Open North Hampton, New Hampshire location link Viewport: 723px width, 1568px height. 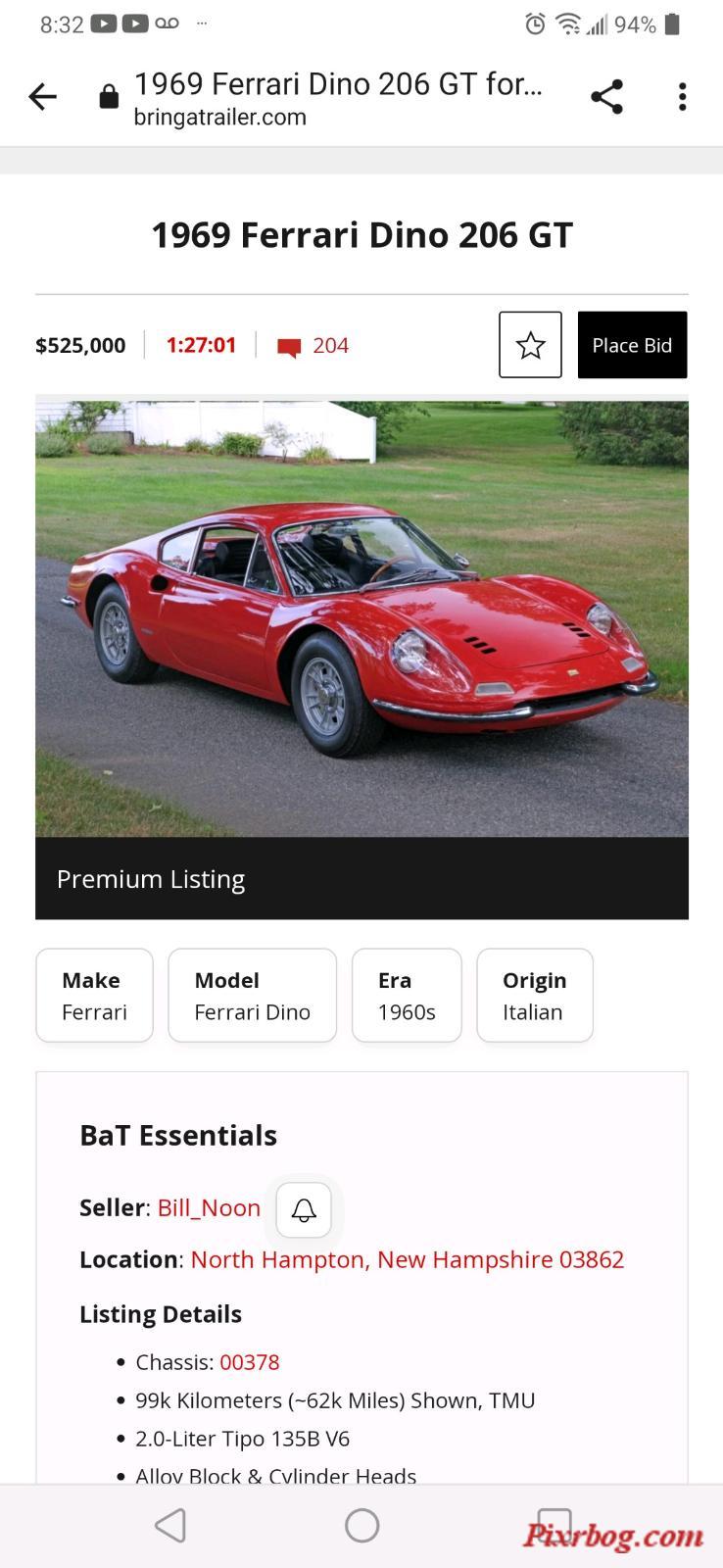[x=407, y=1260]
